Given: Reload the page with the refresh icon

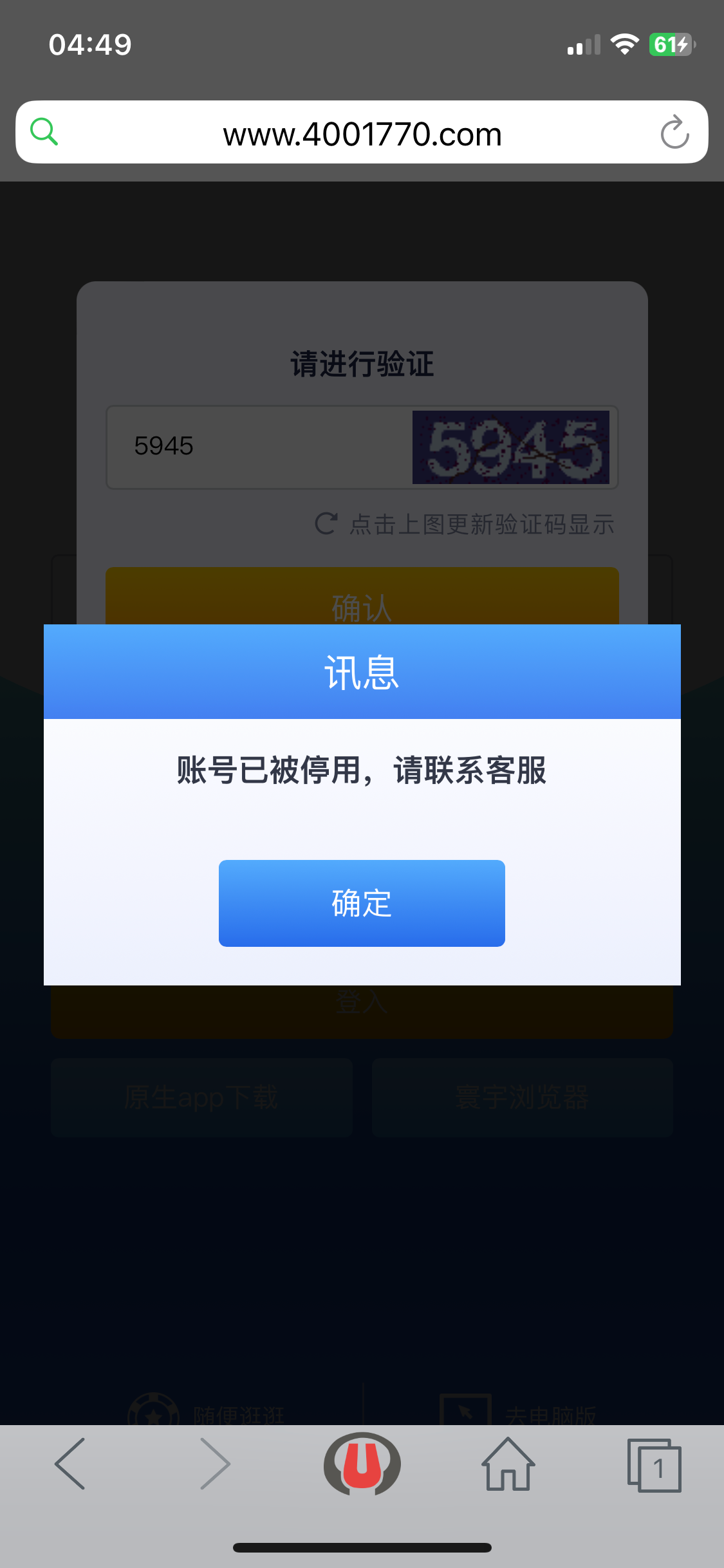Looking at the screenshot, I should pyautogui.click(x=674, y=133).
